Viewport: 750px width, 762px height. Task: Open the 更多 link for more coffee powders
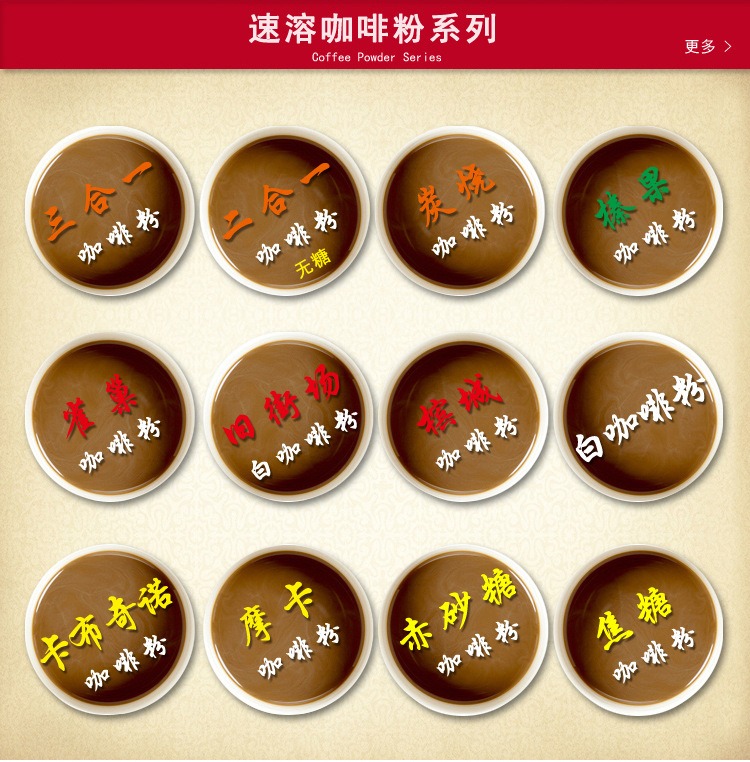tap(708, 46)
